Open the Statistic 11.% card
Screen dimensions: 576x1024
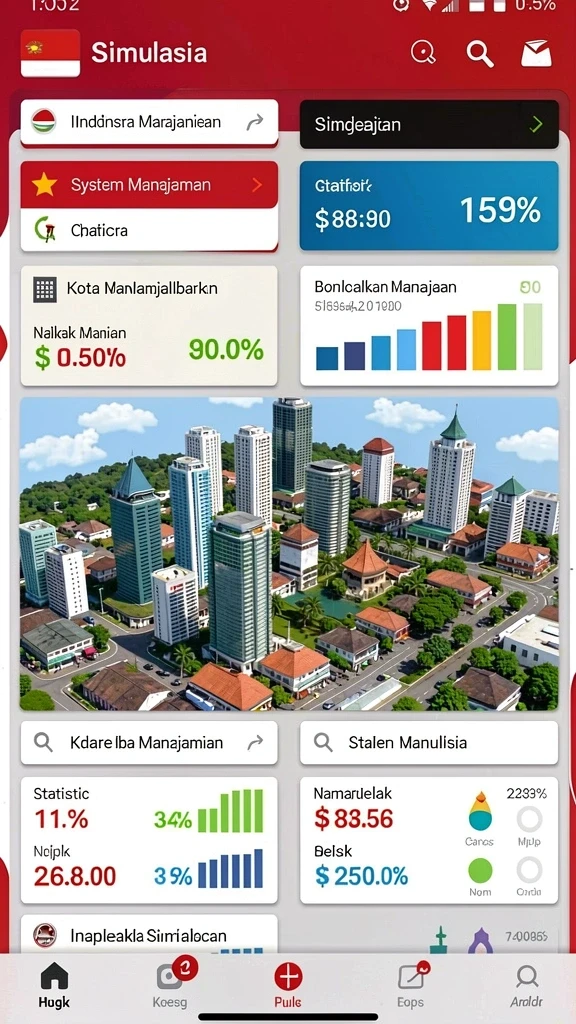pos(150,840)
